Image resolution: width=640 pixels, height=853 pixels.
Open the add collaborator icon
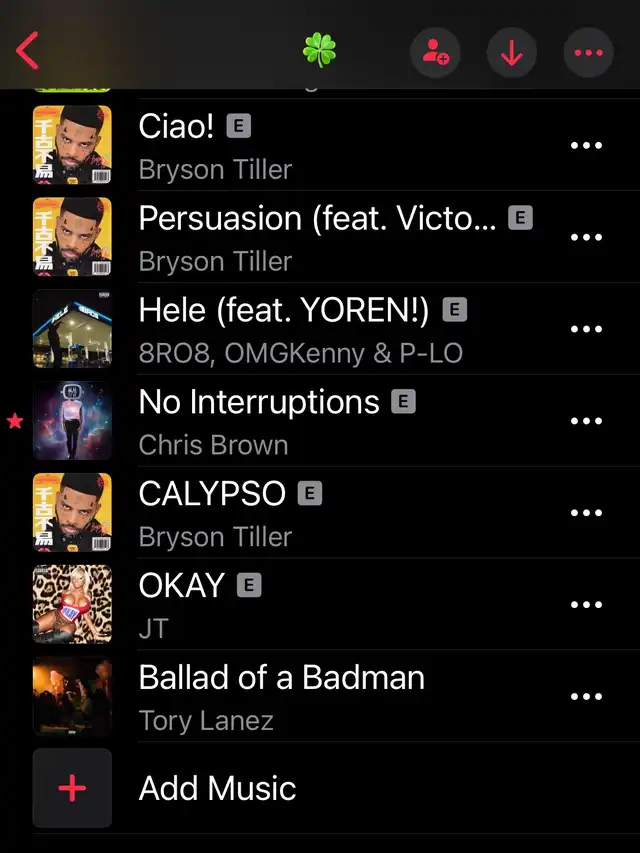tap(435, 53)
